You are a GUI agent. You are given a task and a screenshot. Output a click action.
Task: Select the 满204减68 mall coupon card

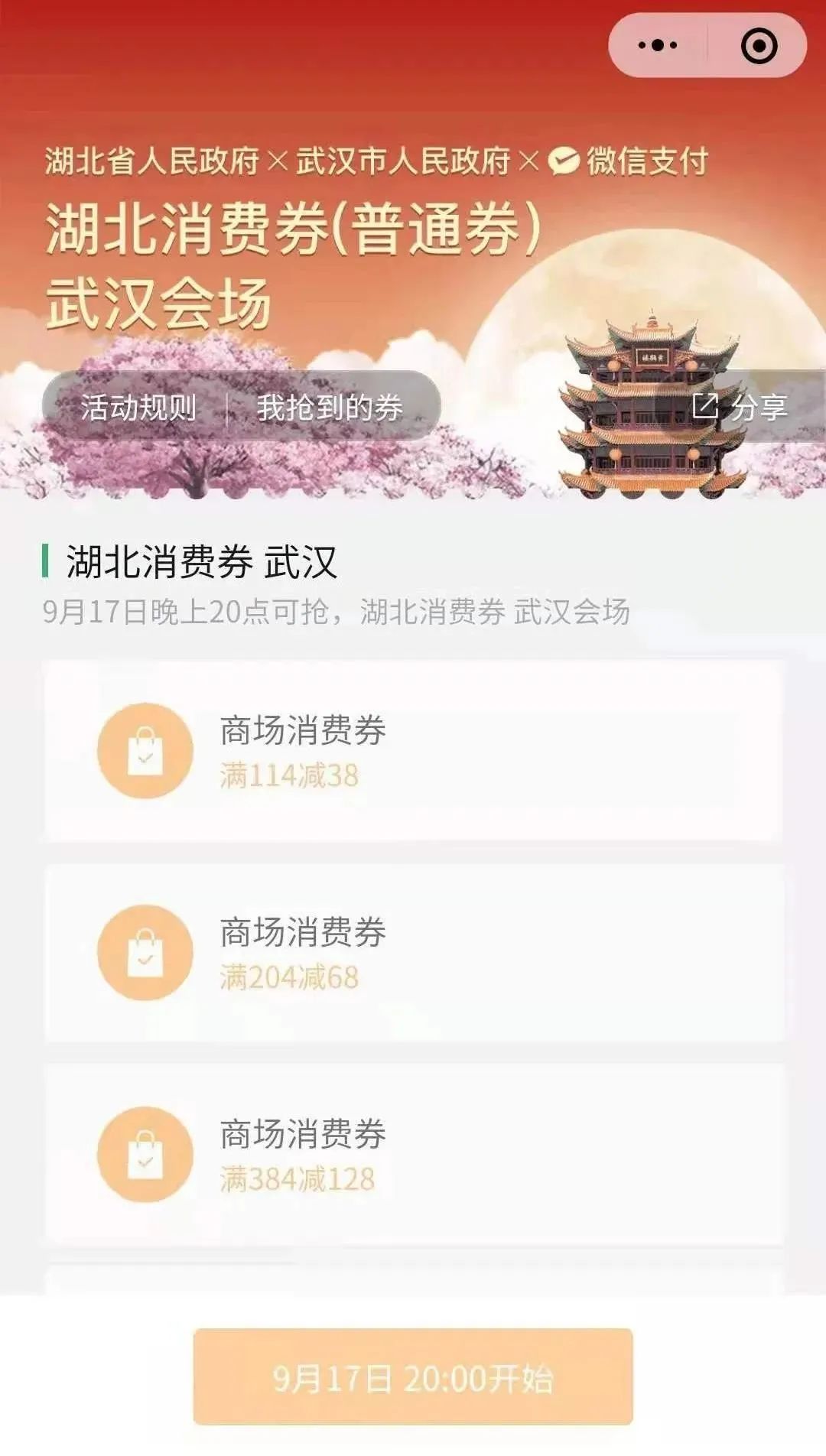413,953
